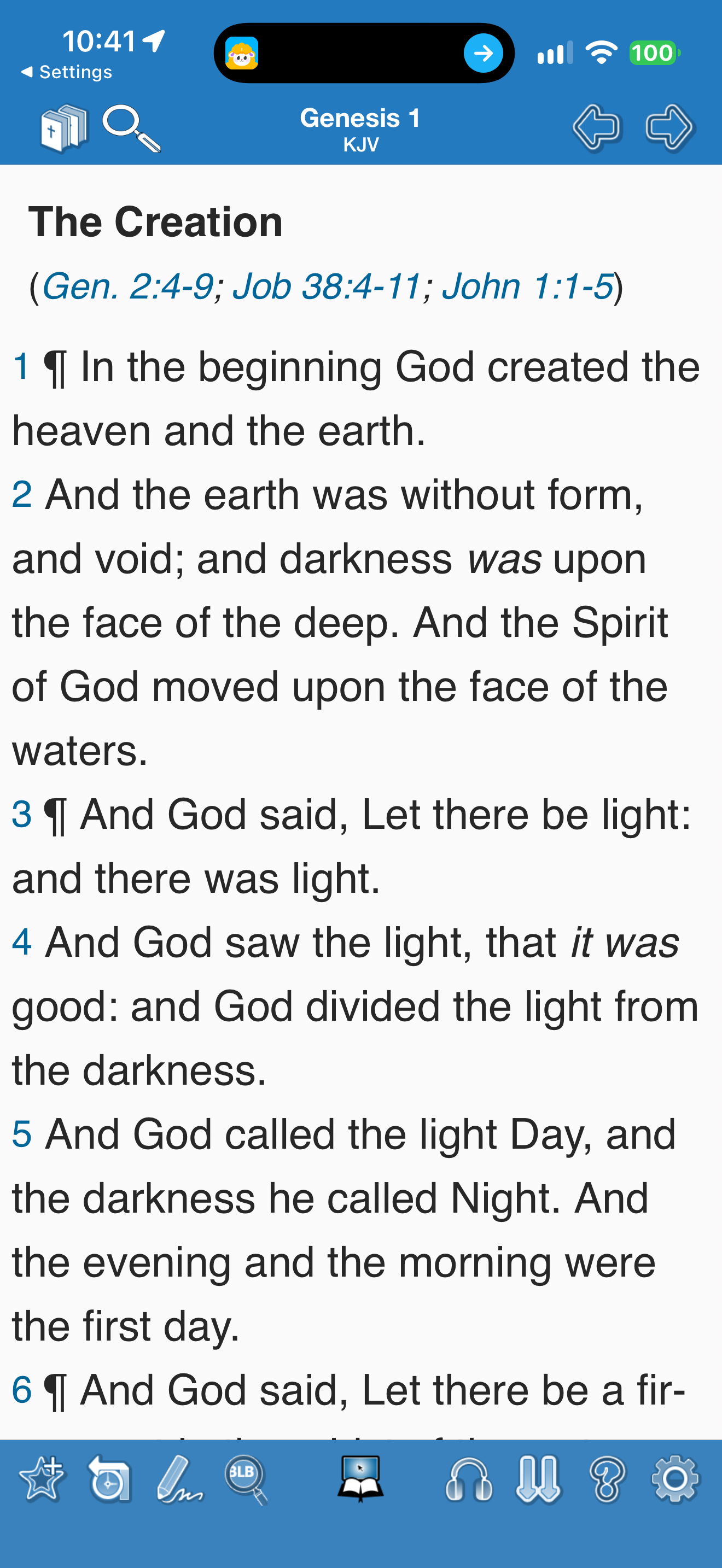Select verse number 3
The image size is (722, 1568).
click(22, 814)
